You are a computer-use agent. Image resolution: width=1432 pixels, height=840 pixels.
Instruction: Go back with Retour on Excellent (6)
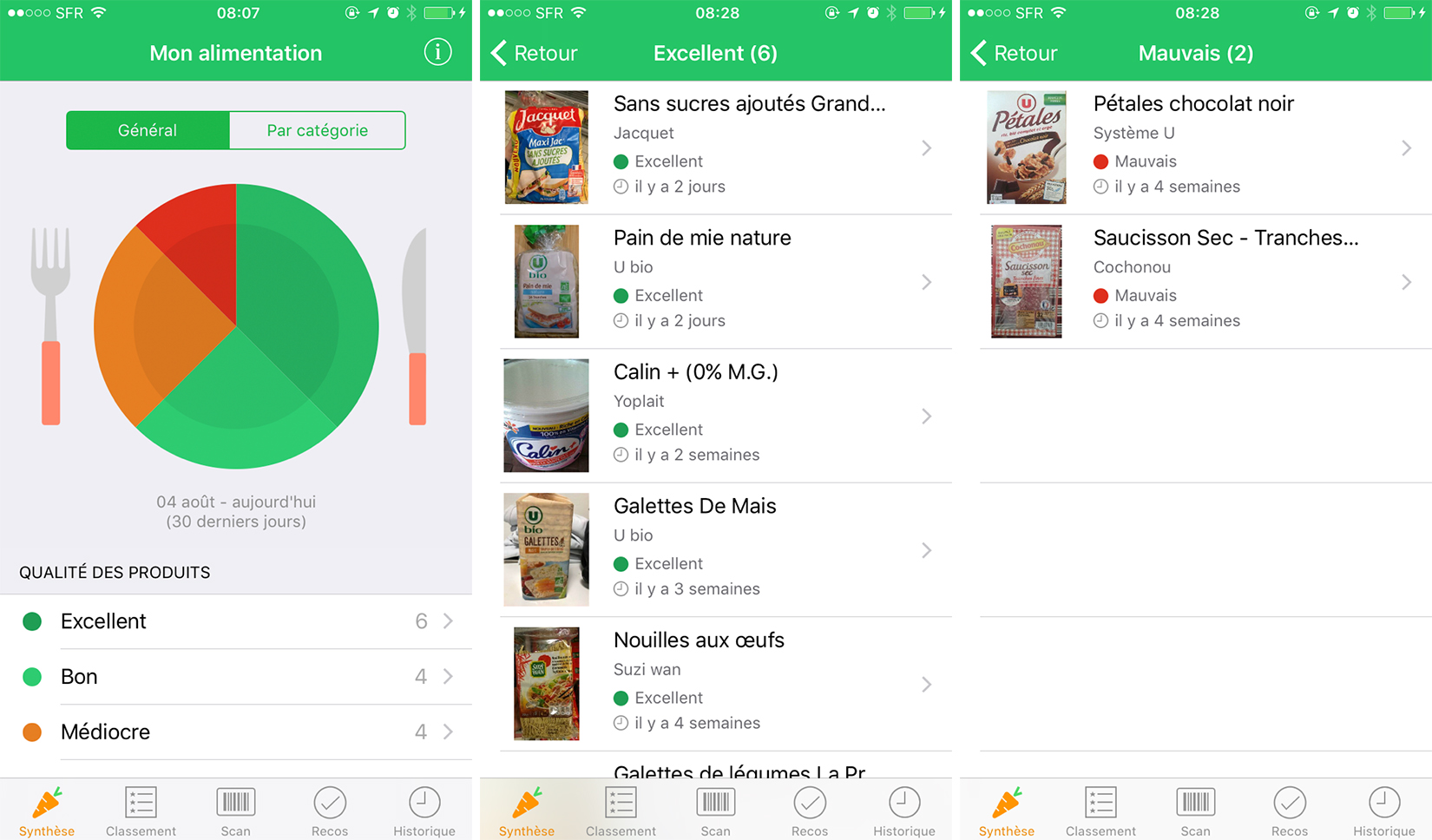coord(535,53)
